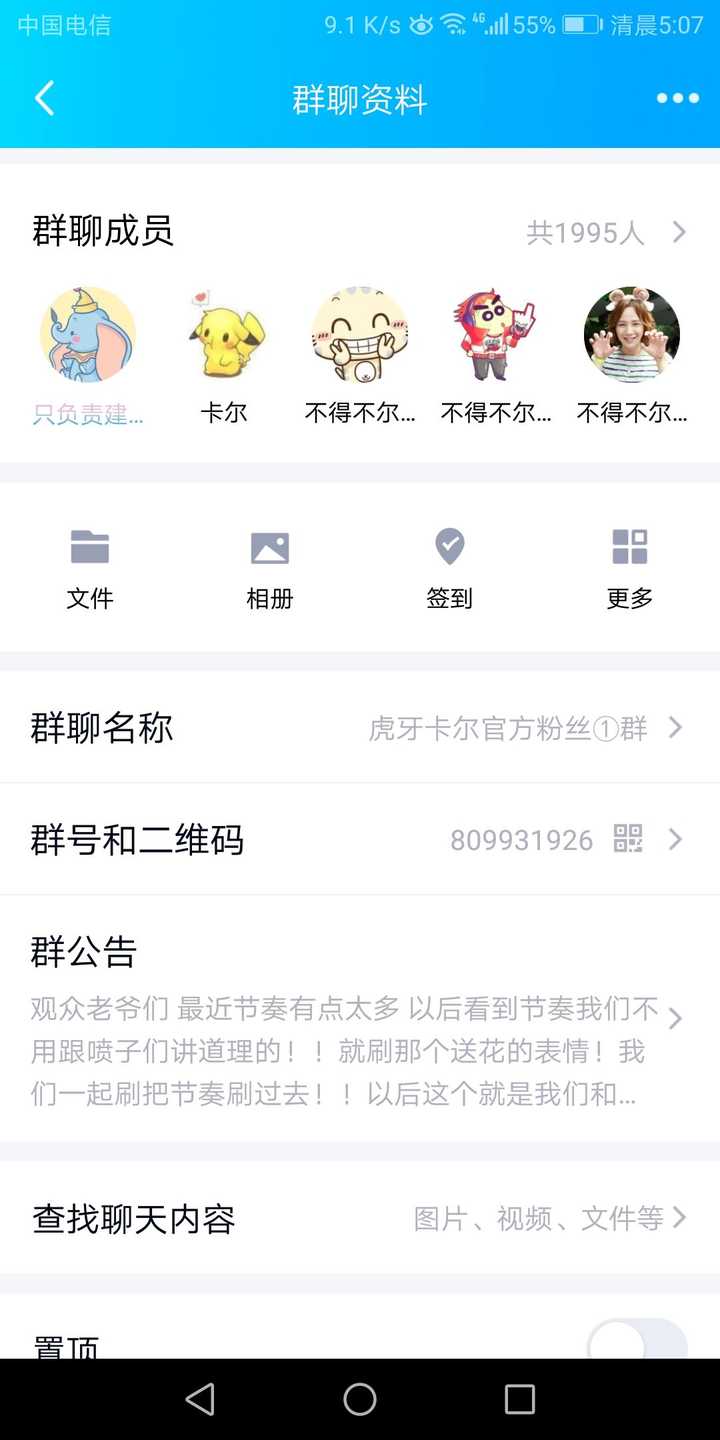Tap 查找聊天内容 to search chat content

(360, 1219)
